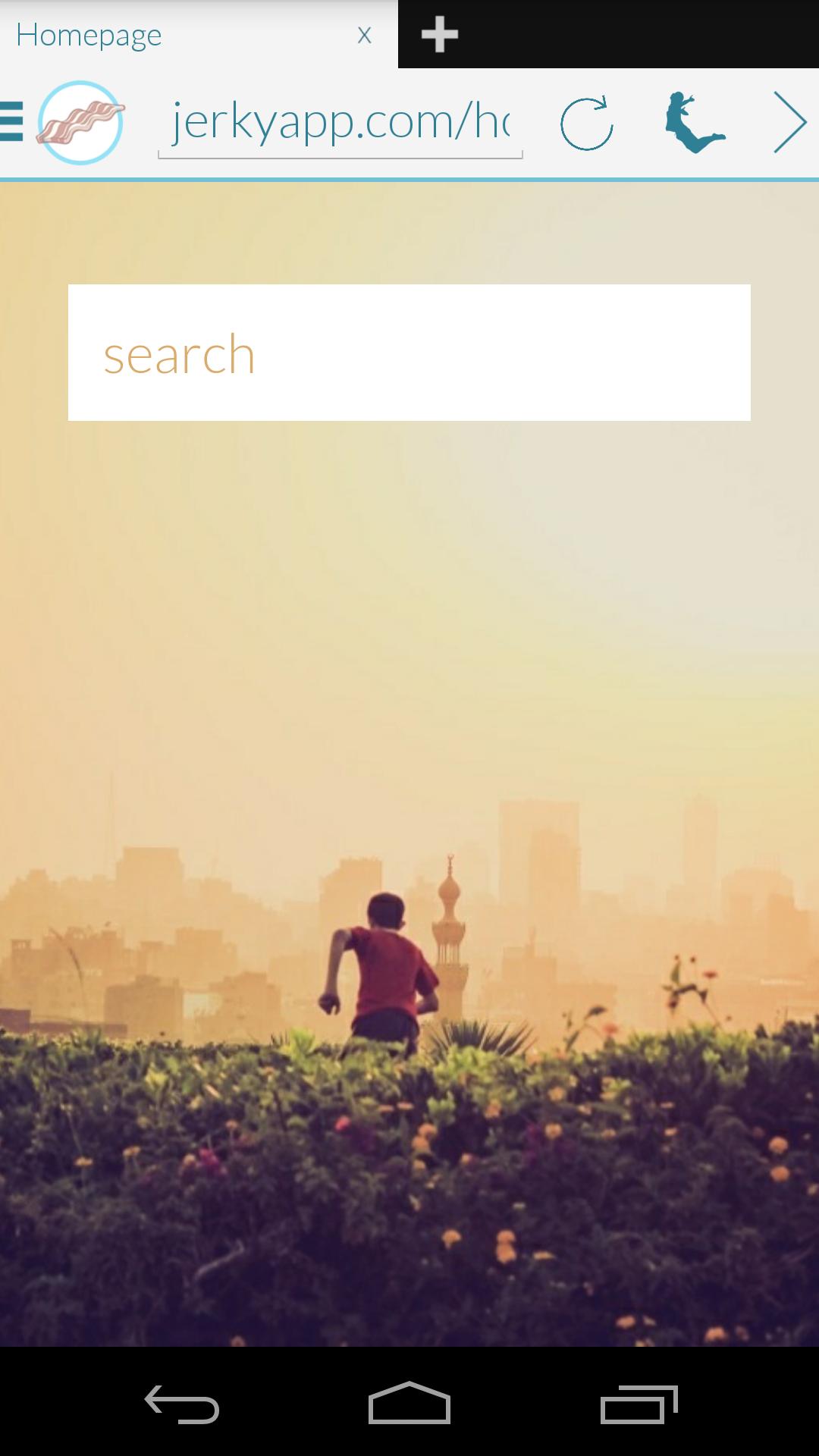Open the hamburger menu
This screenshot has height=1456, width=819.
(12, 122)
